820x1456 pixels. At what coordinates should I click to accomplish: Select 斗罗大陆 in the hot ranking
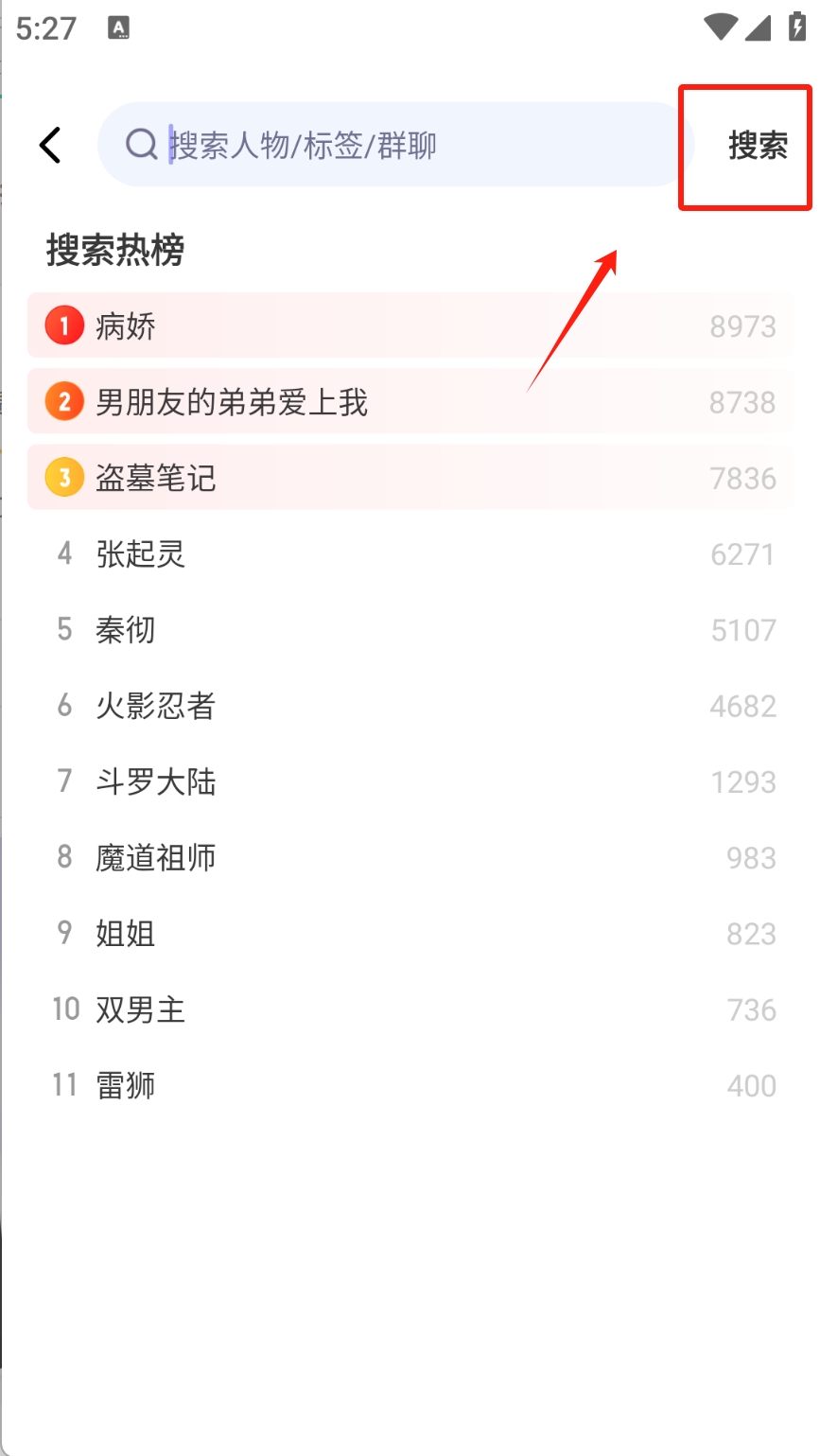[410, 781]
